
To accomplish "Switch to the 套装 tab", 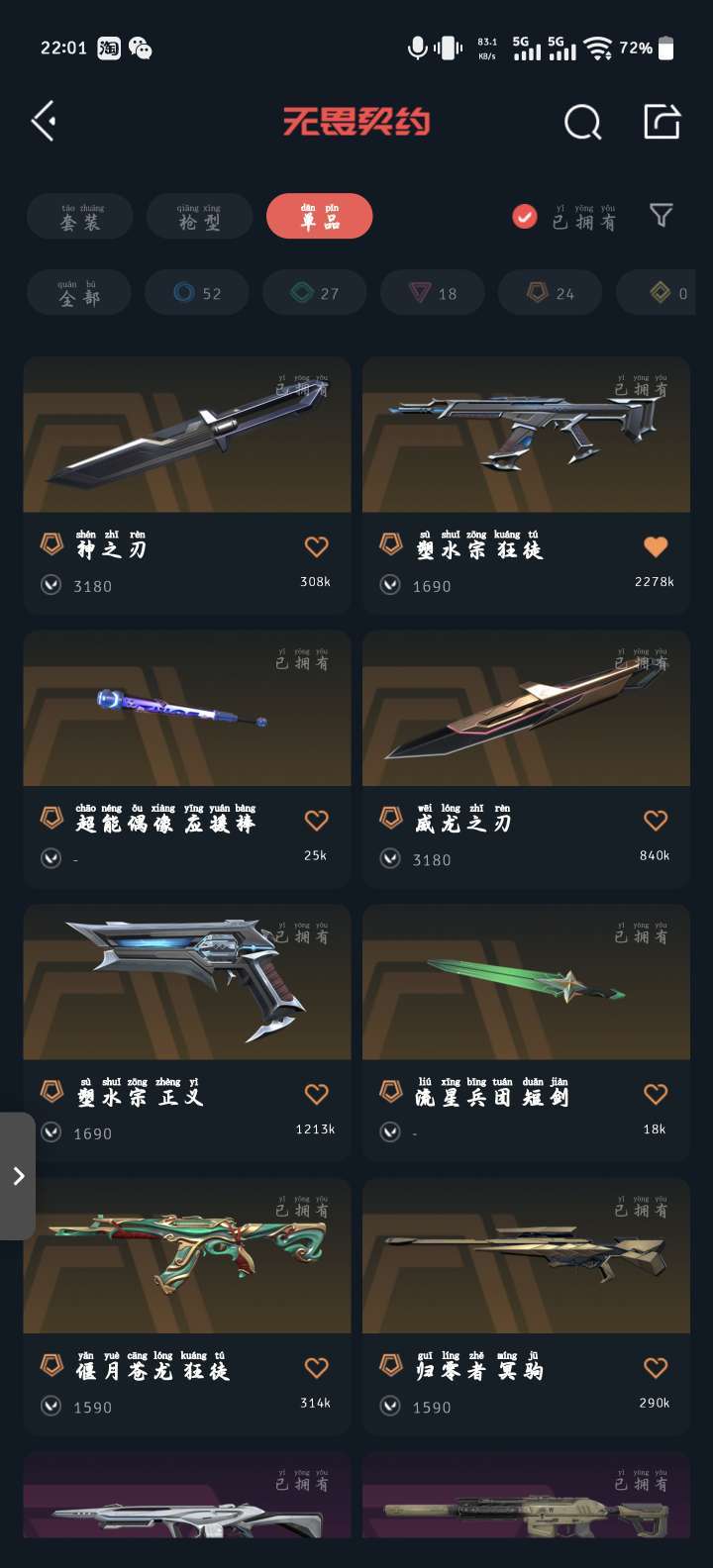I will tap(80, 216).
